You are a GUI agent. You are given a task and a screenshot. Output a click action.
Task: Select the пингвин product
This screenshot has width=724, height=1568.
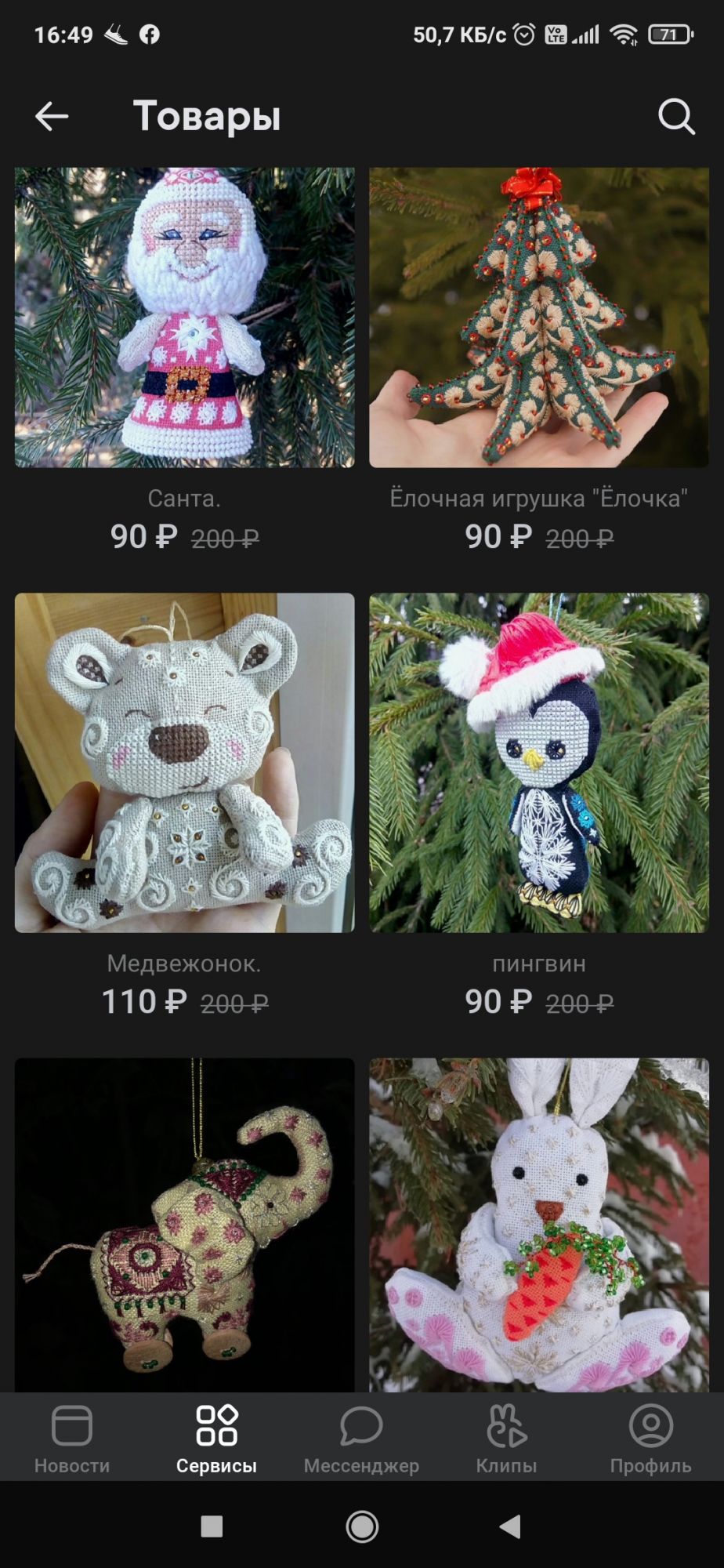[539, 763]
